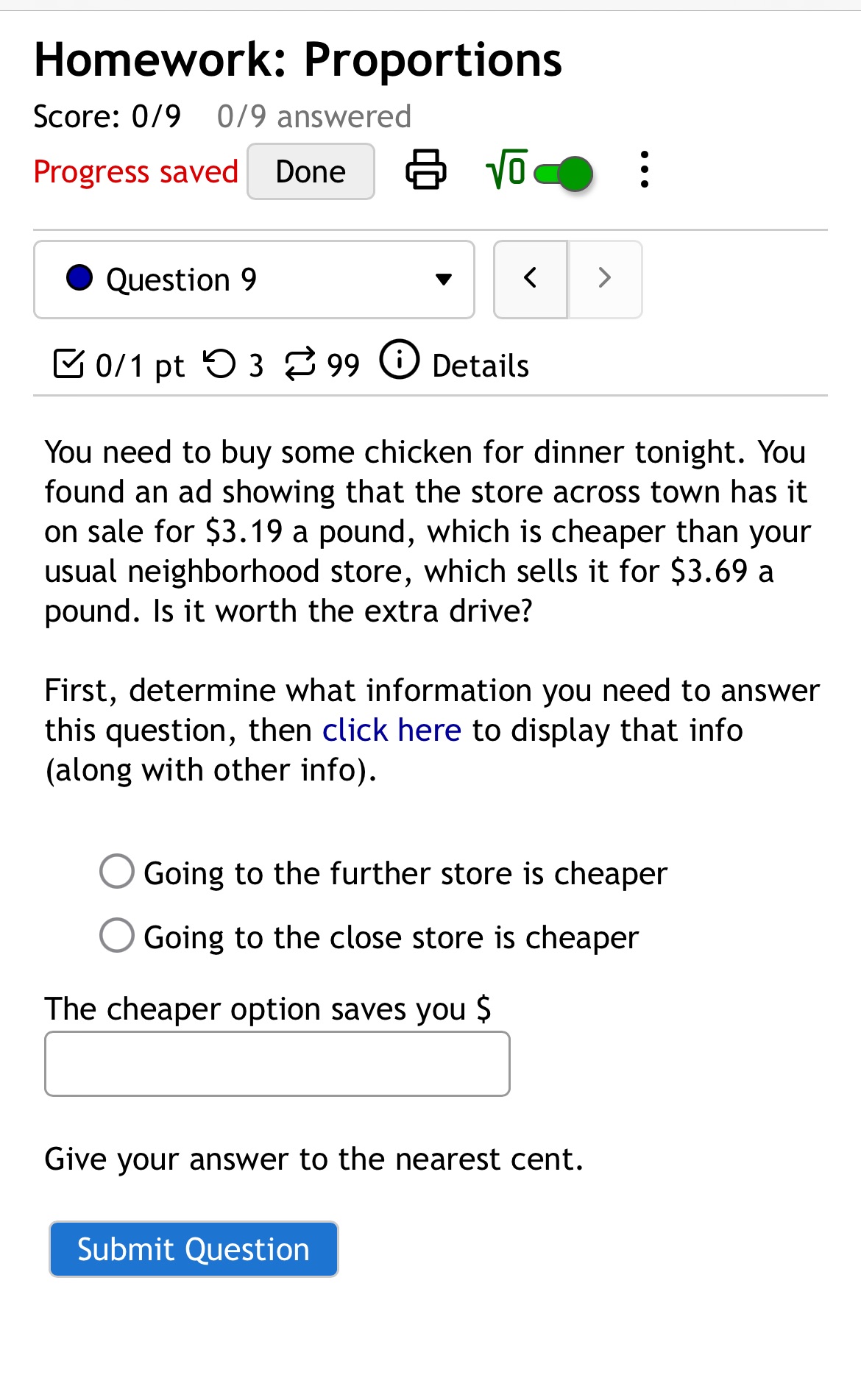Screen dimensions: 861x1400
Task: Expand the vertical three-dot overflow menu
Action: (643, 171)
